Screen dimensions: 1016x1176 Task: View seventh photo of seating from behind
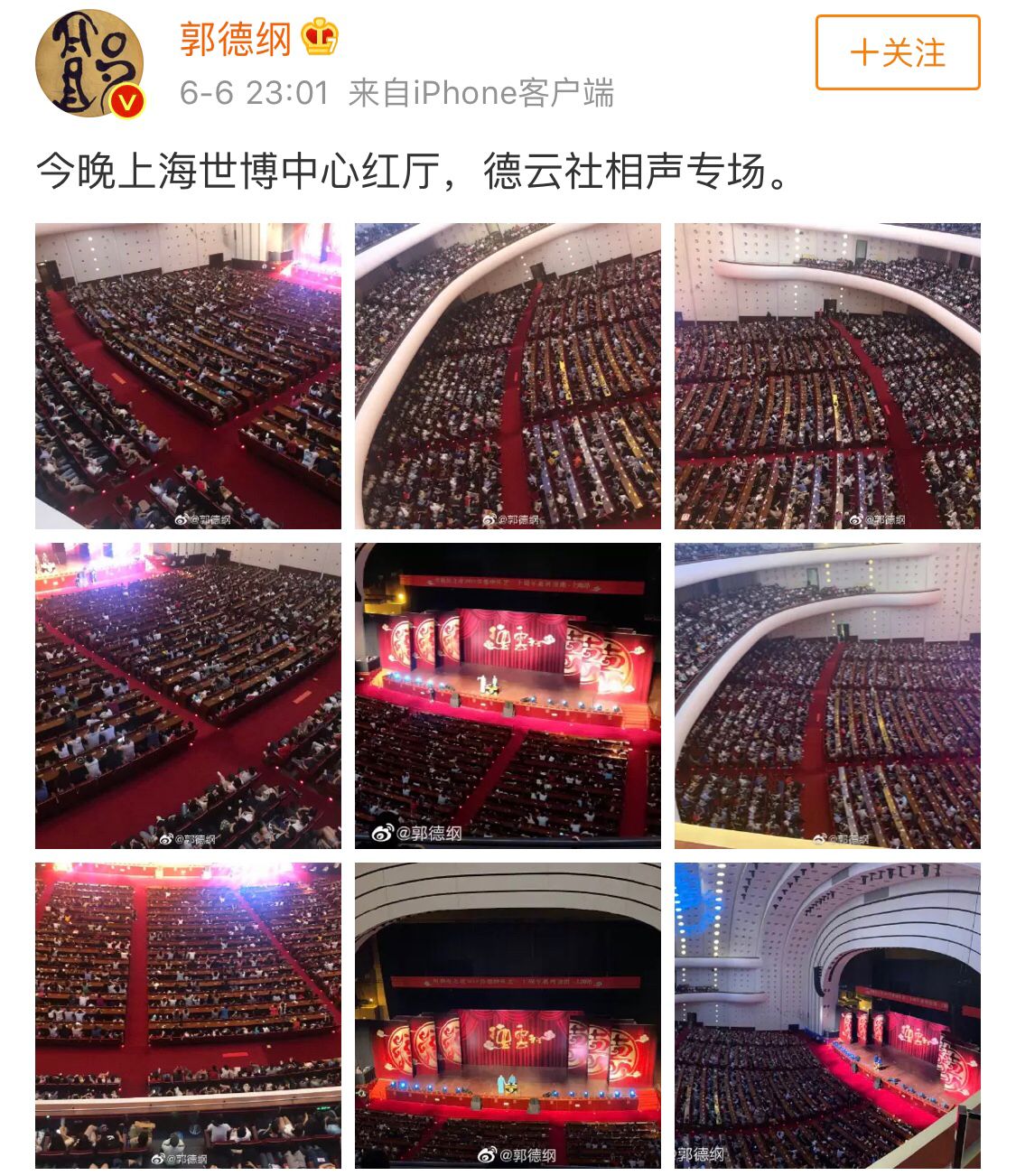click(x=188, y=1015)
